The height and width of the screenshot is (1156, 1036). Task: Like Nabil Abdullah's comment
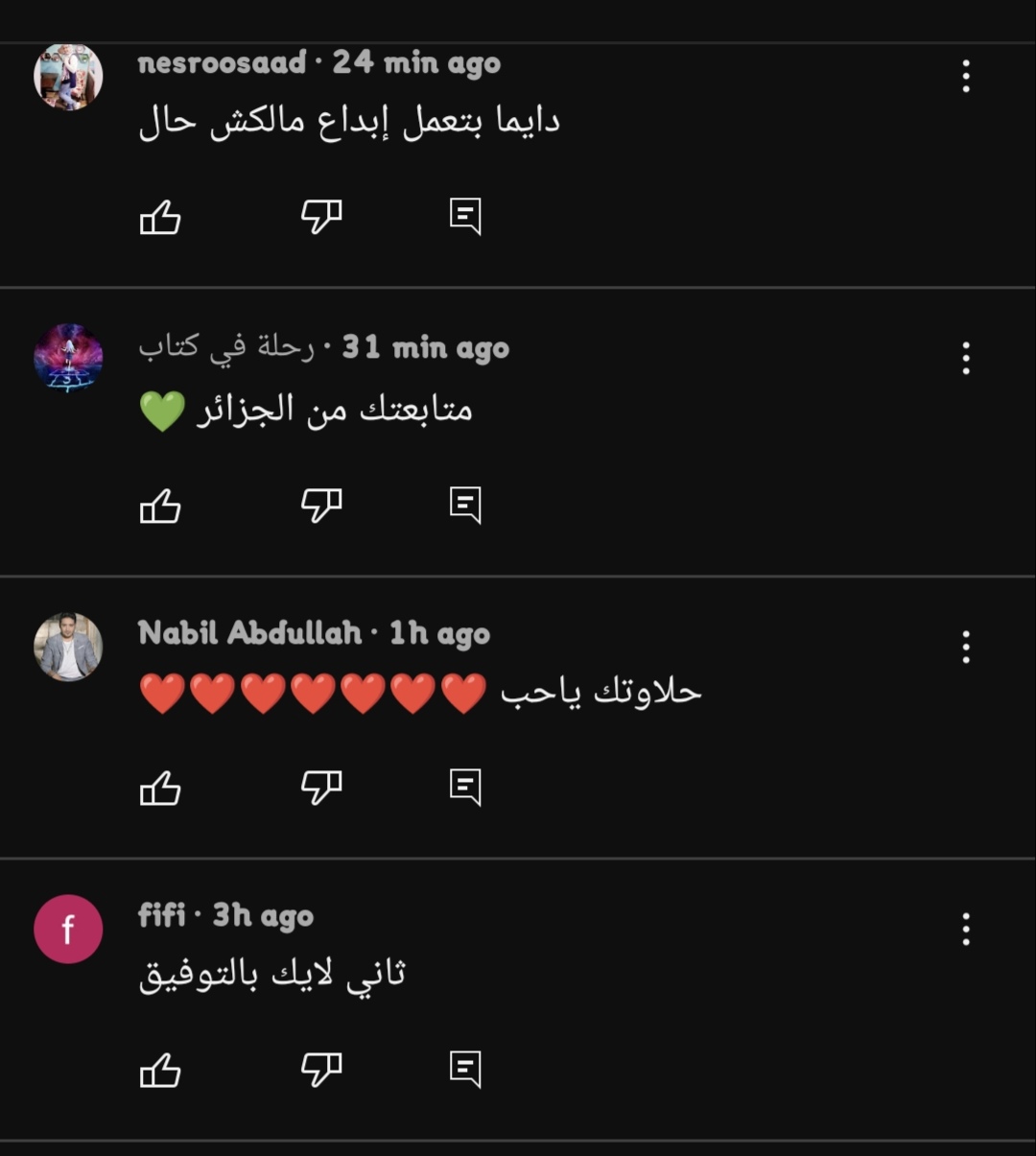[x=160, y=789]
